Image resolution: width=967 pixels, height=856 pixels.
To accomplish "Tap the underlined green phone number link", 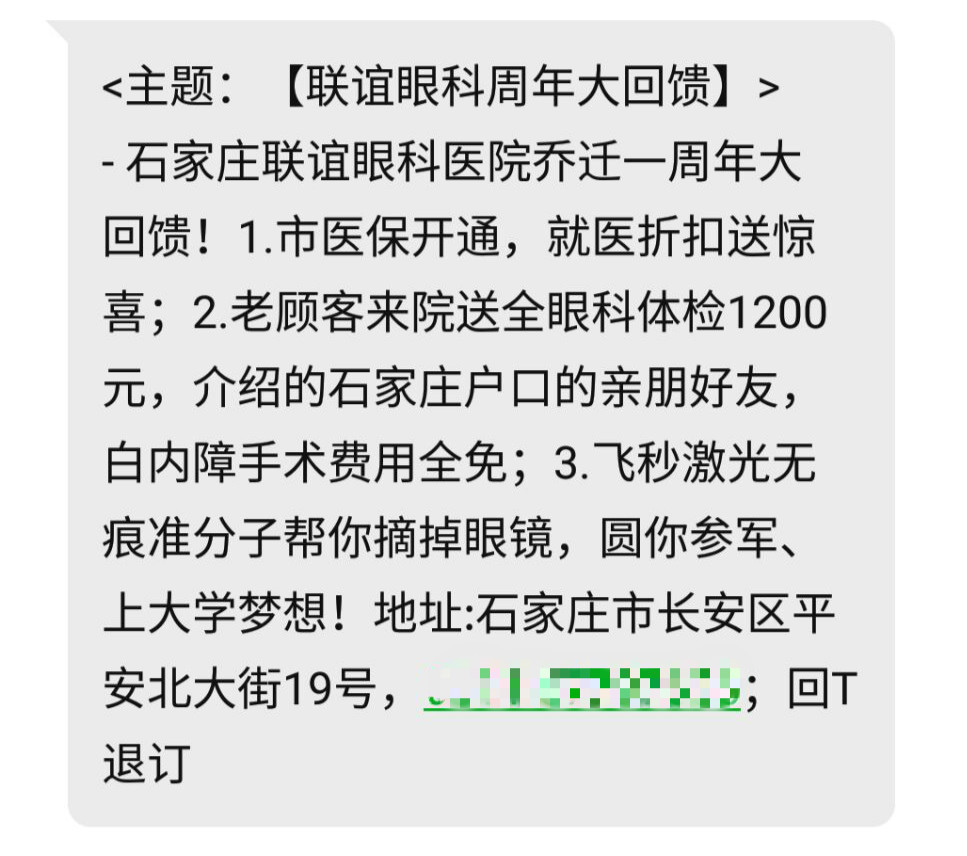I will click(583, 688).
